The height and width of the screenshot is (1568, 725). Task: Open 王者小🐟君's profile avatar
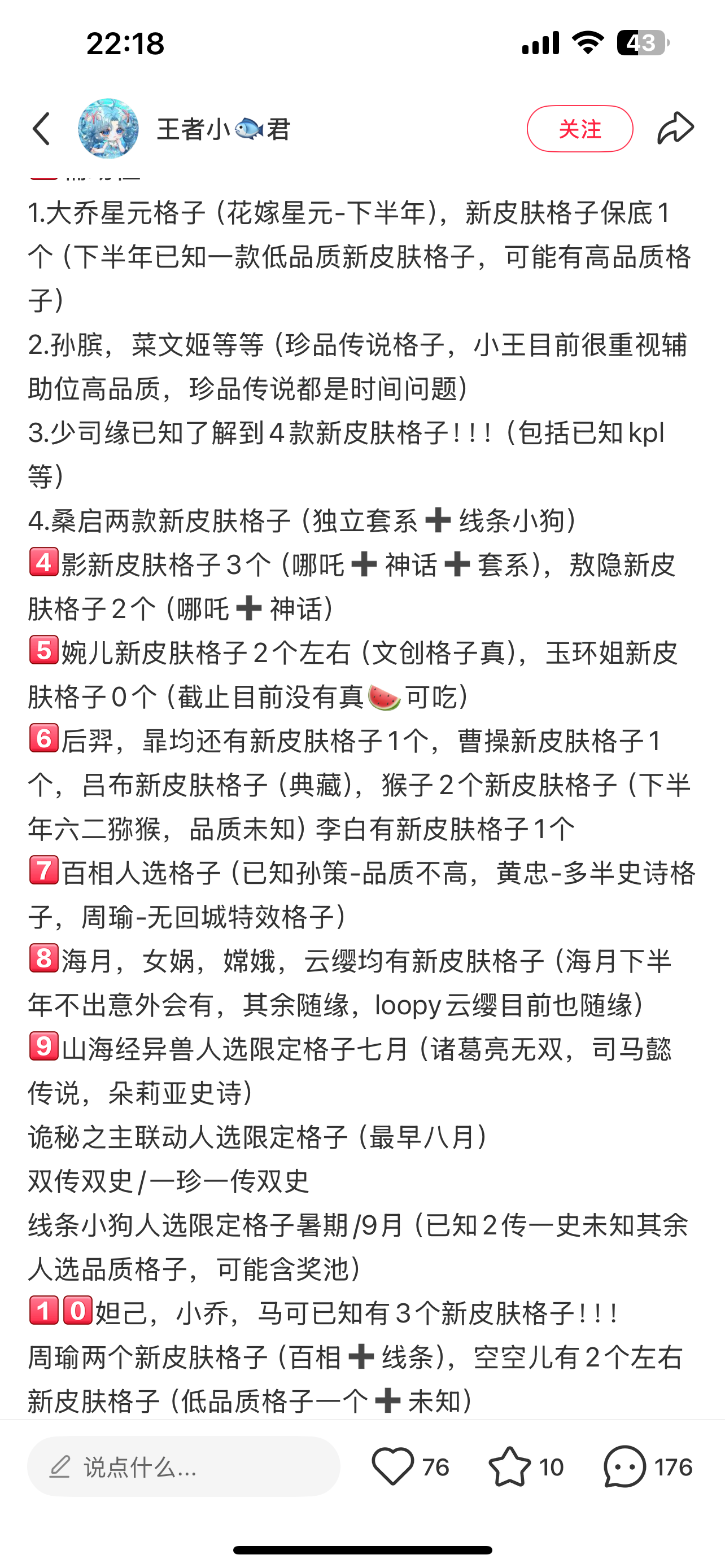108,129
